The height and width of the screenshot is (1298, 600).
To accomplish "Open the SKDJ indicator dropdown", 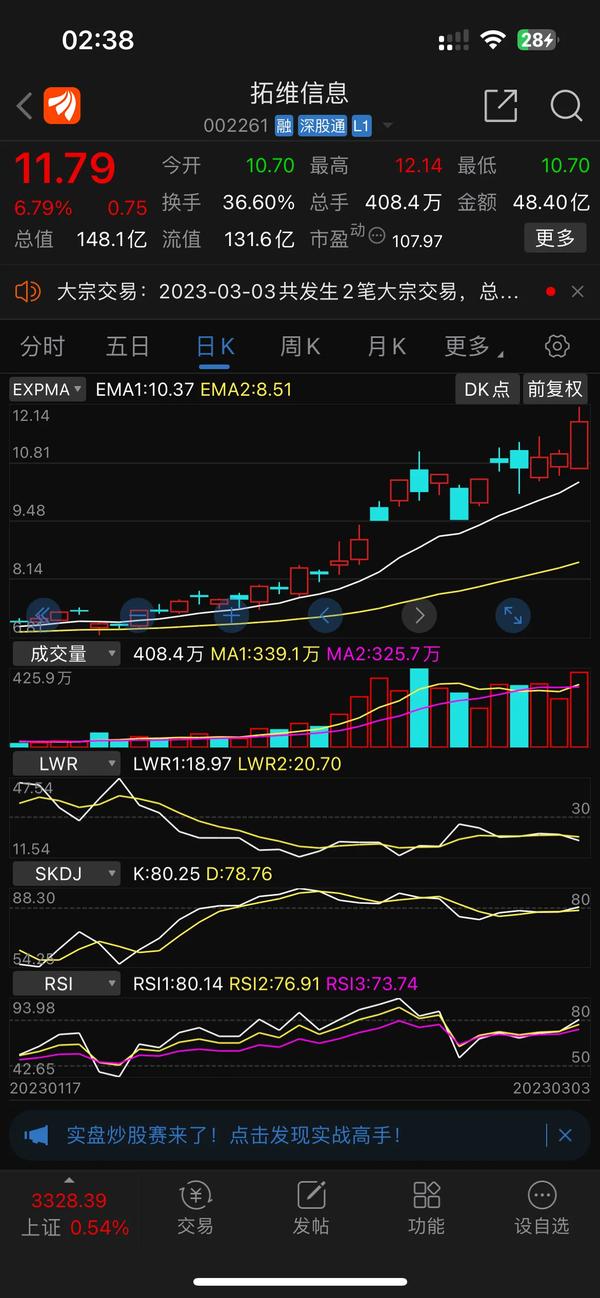I will (65, 874).
